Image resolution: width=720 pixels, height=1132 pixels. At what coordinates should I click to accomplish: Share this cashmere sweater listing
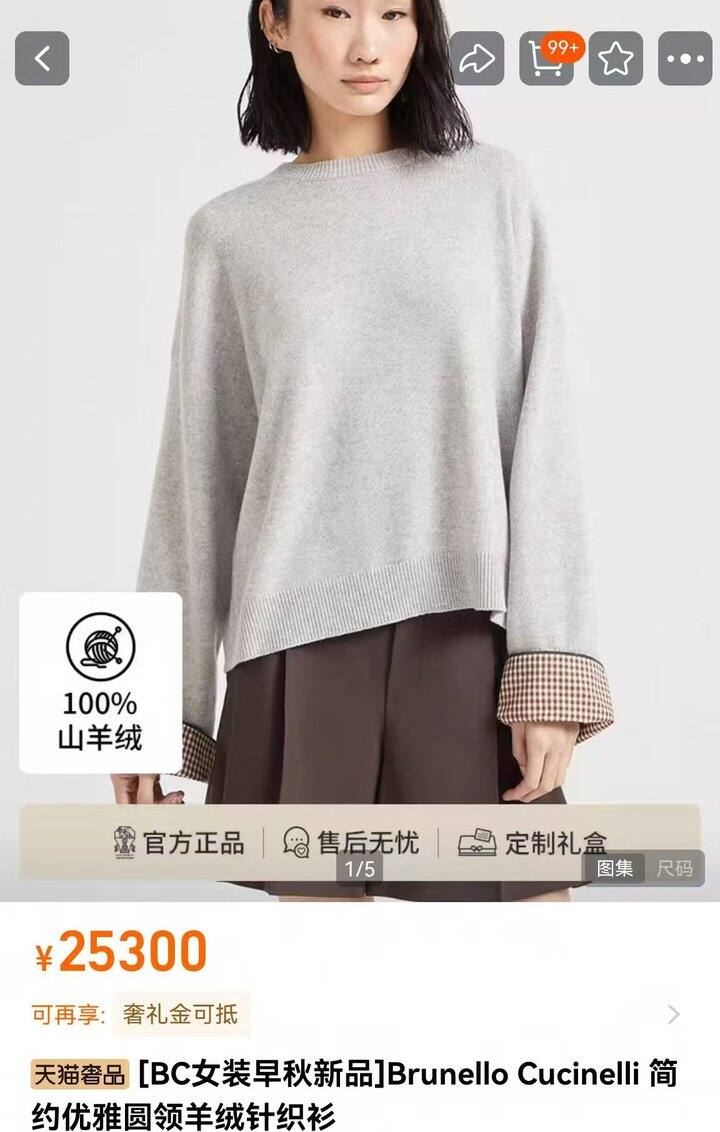pyautogui.click(x=477, y=58)
